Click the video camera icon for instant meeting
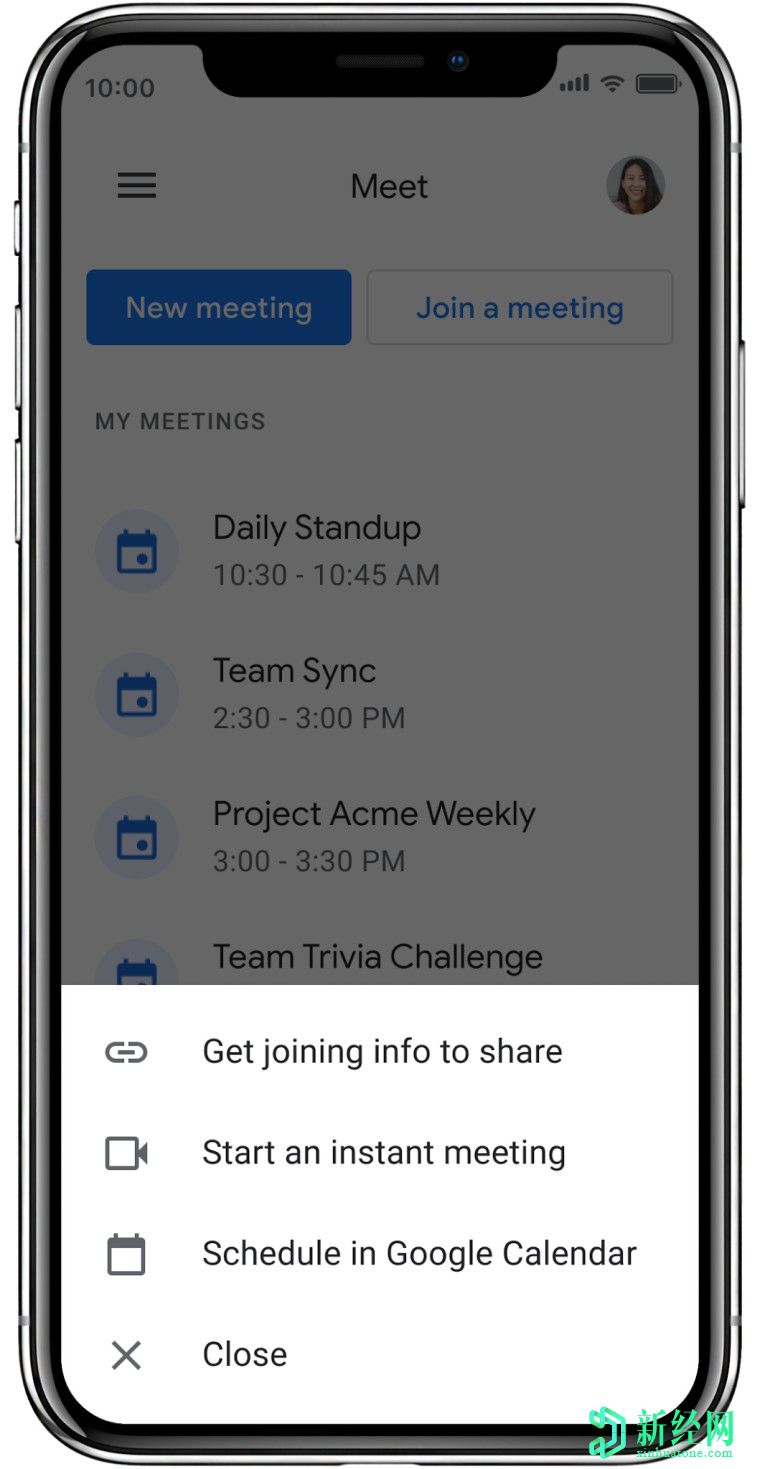This screenshot has width=760, height=1469. tap(126, 1152)
